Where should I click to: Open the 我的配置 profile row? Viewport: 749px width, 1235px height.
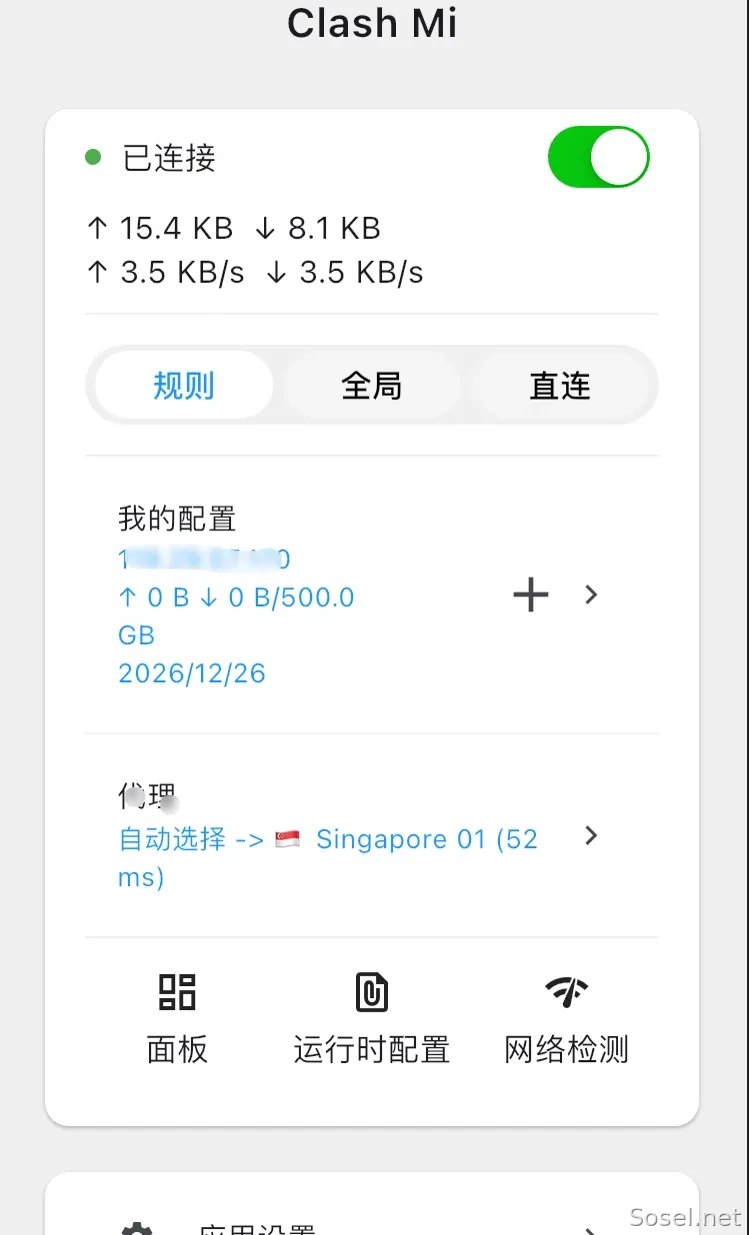tap(371, 595)
